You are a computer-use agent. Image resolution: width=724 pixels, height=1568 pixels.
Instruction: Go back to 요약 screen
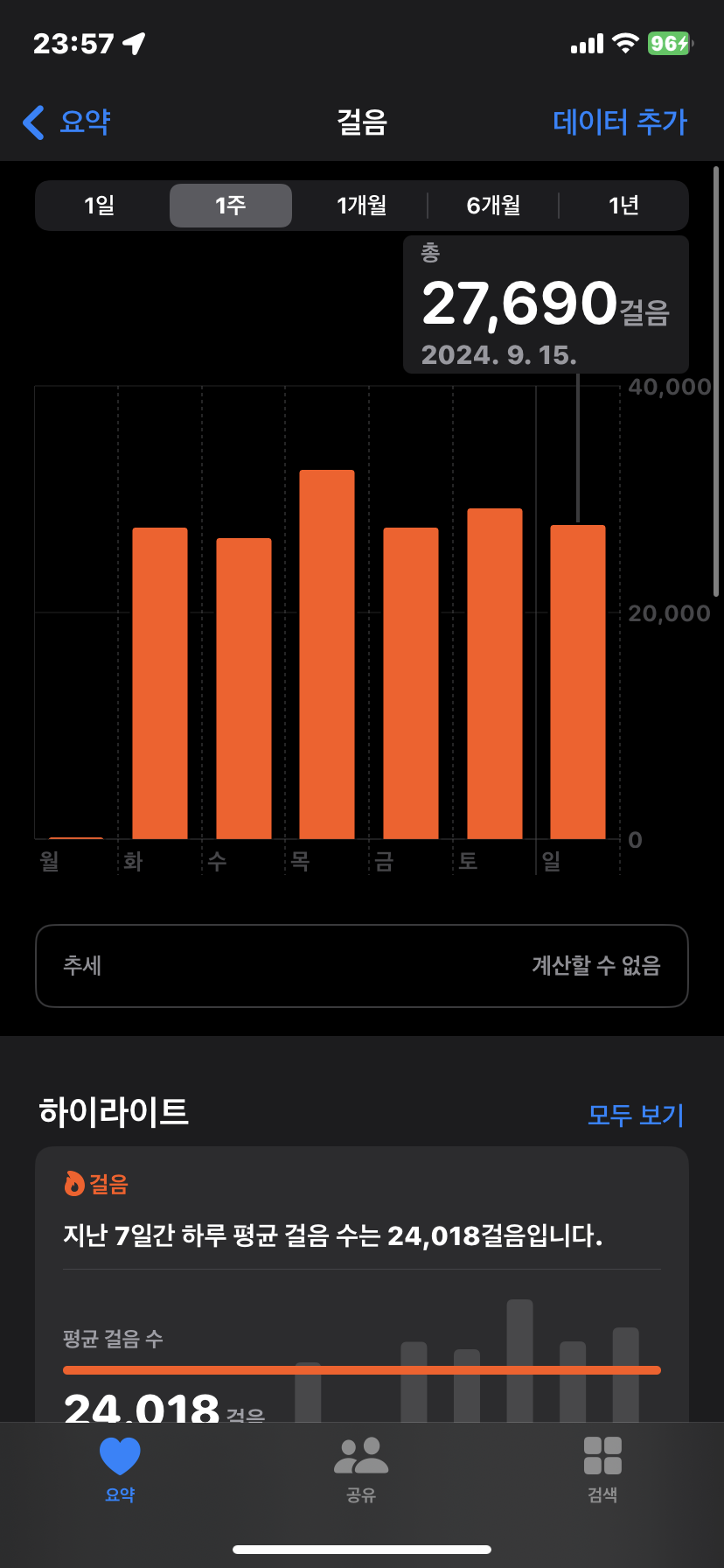[67, 122]
